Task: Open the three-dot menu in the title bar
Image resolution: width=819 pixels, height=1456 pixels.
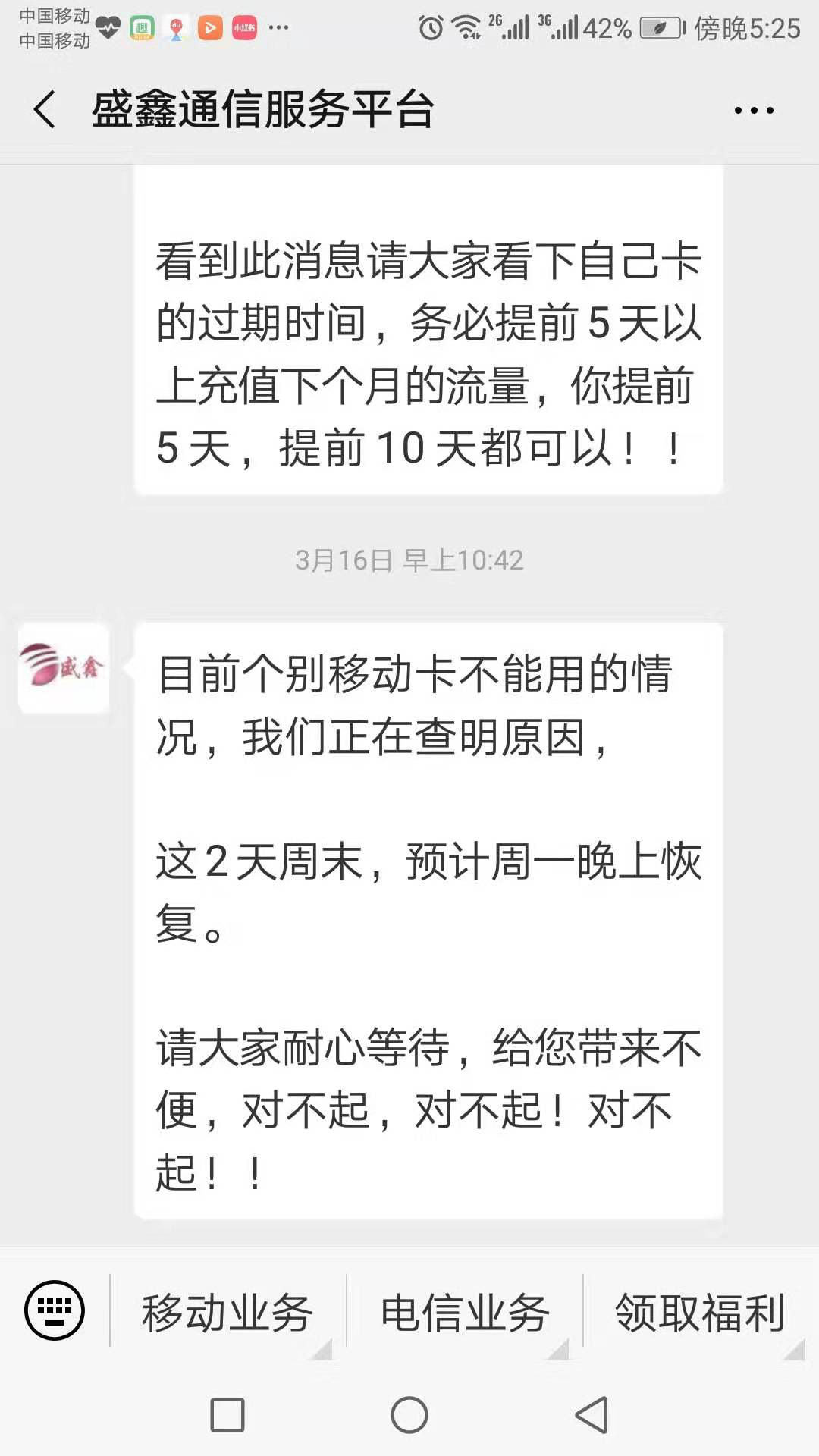Action: tap(754, 111)
